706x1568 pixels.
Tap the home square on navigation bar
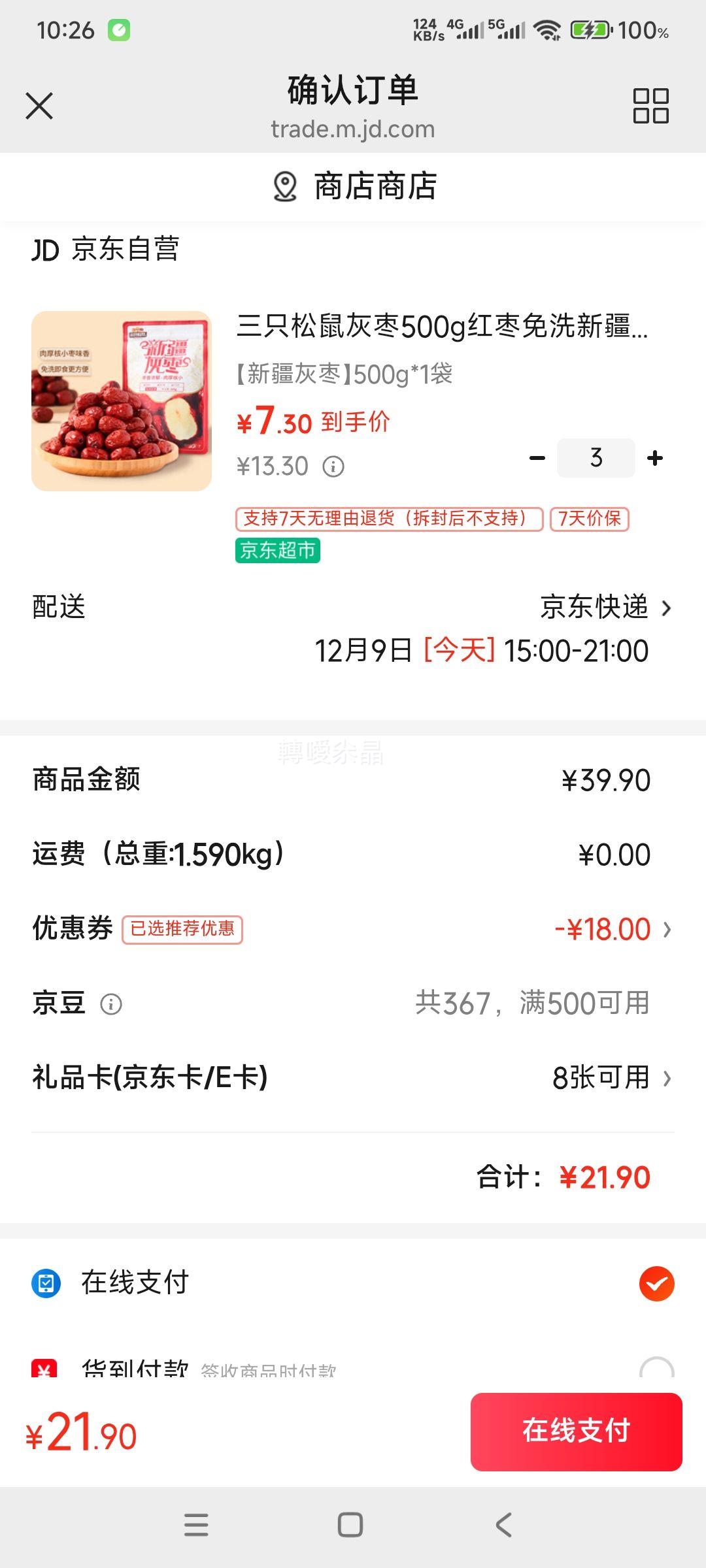click(x=352, y=1526)
